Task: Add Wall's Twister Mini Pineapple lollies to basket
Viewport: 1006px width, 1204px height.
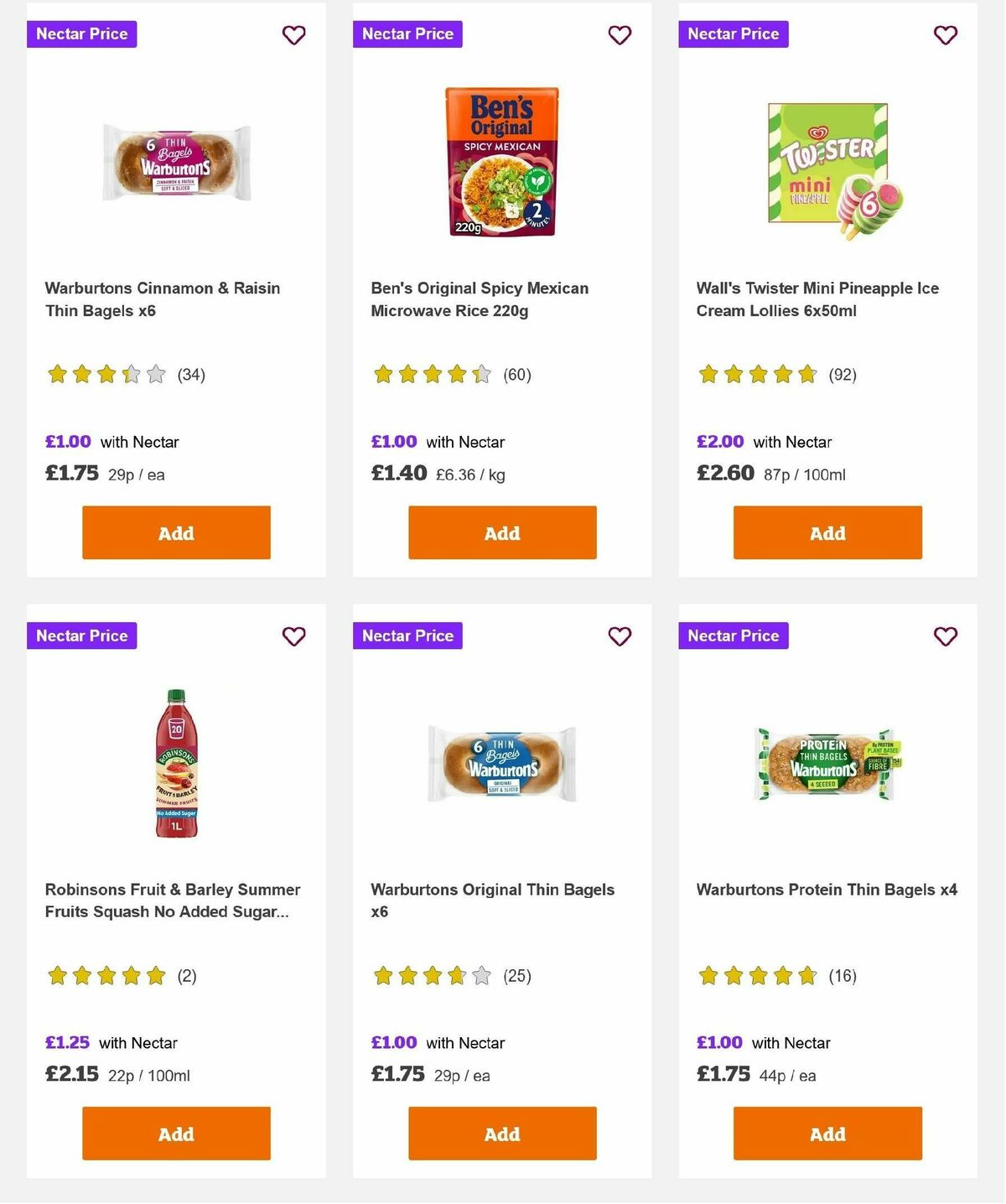Action: pyautogui.click(x=827, y=532)
